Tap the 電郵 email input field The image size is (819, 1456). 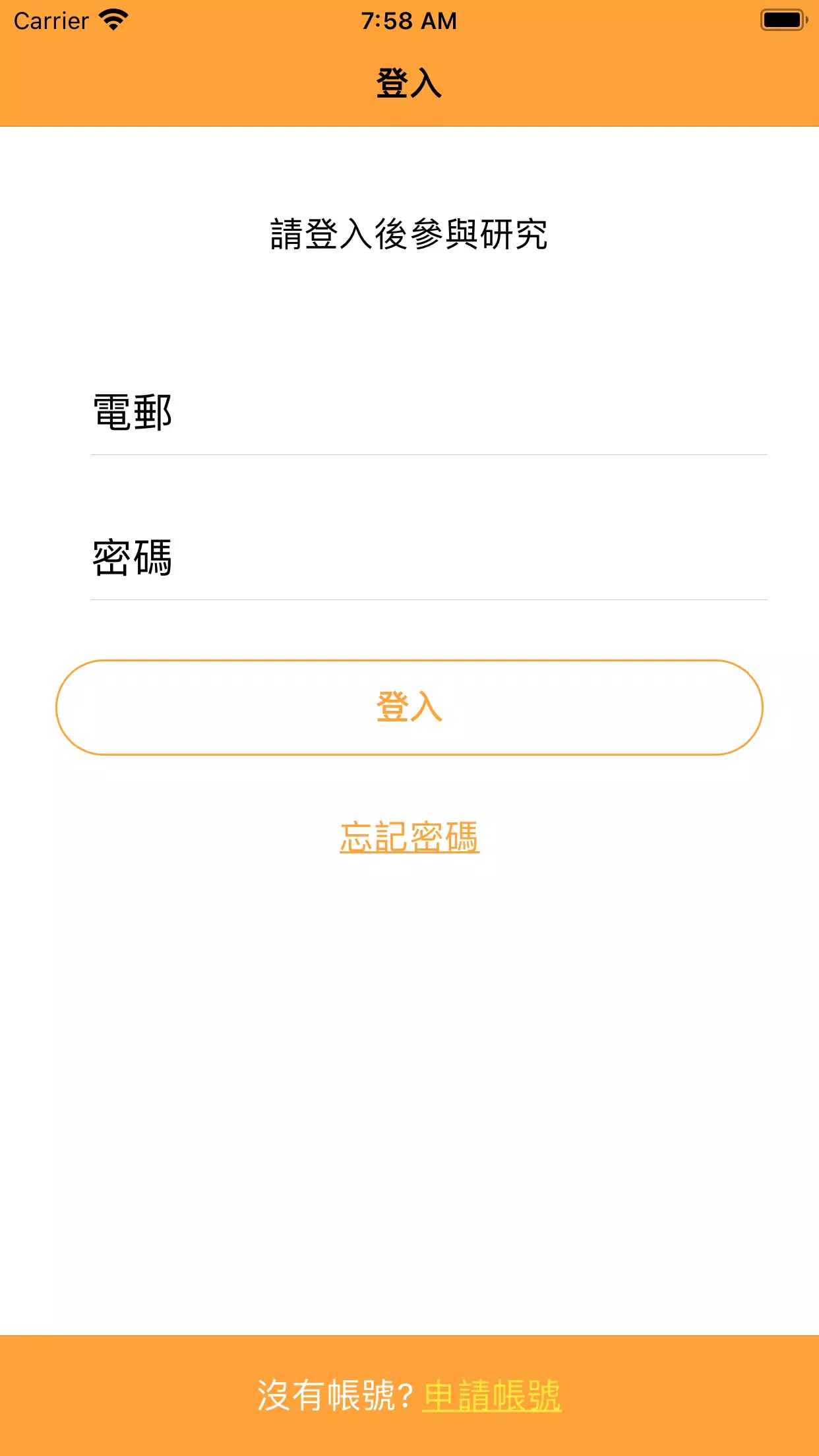(429, 414)
